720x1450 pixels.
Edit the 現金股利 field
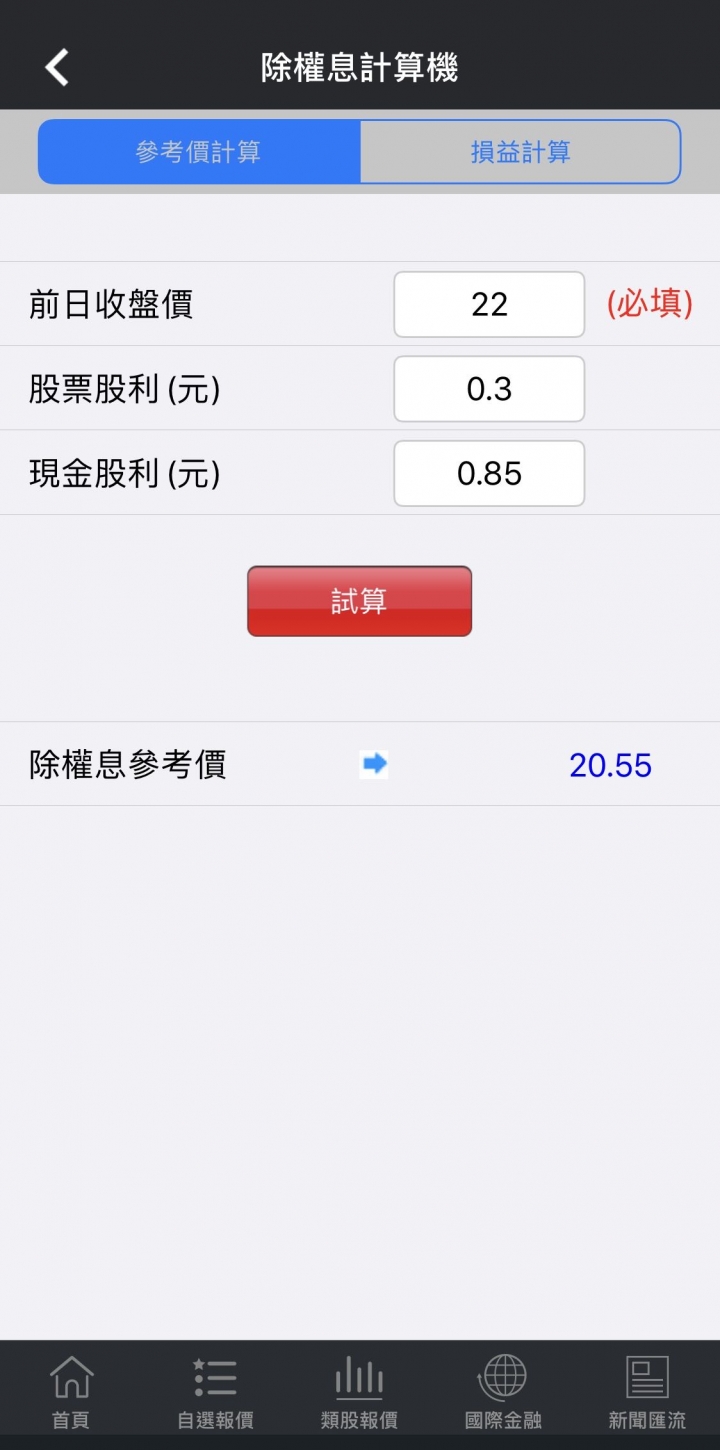(489, 473)
